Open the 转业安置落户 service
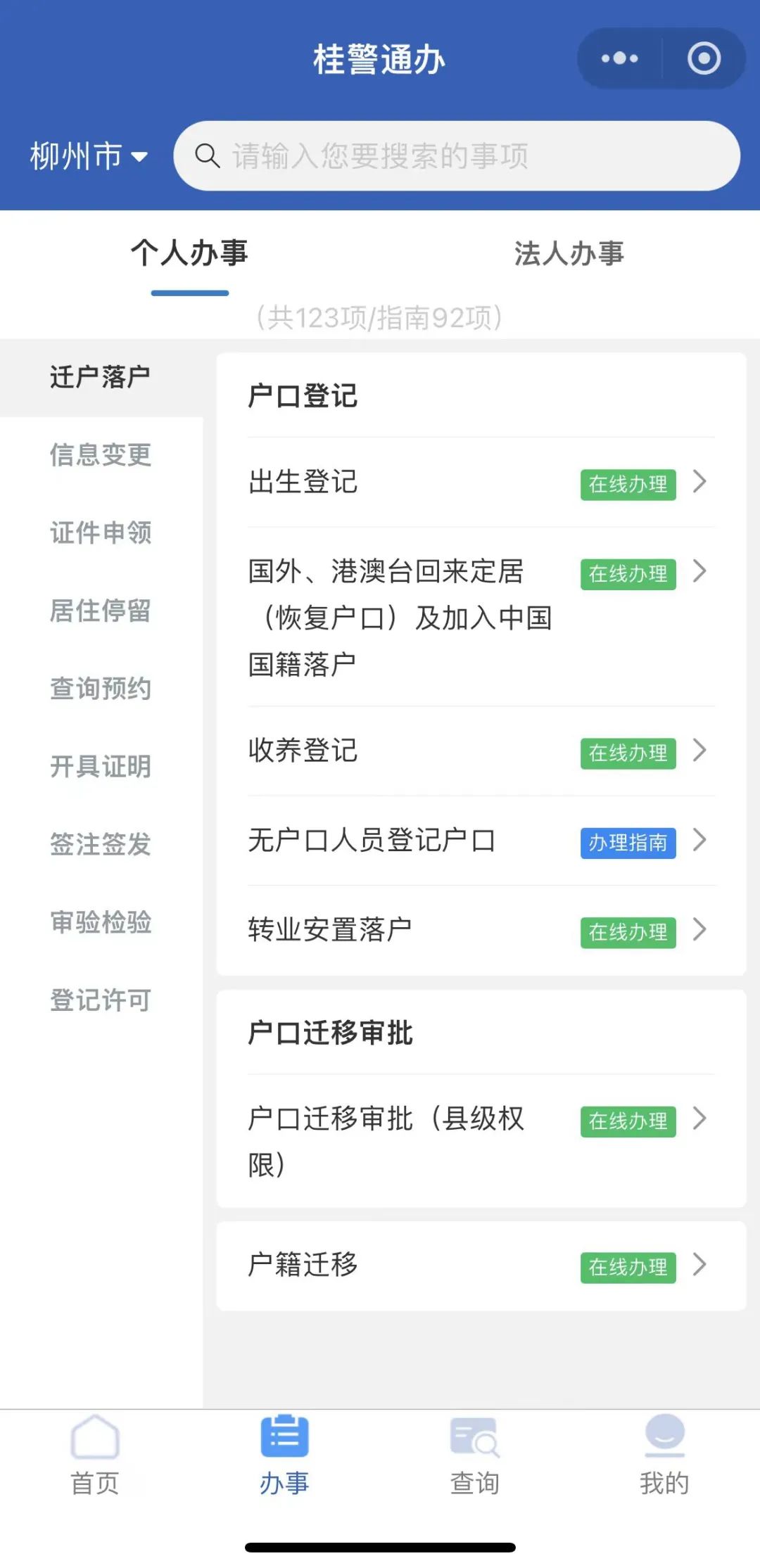Screen dimensions: 760x1568 [x=481, y=930]
